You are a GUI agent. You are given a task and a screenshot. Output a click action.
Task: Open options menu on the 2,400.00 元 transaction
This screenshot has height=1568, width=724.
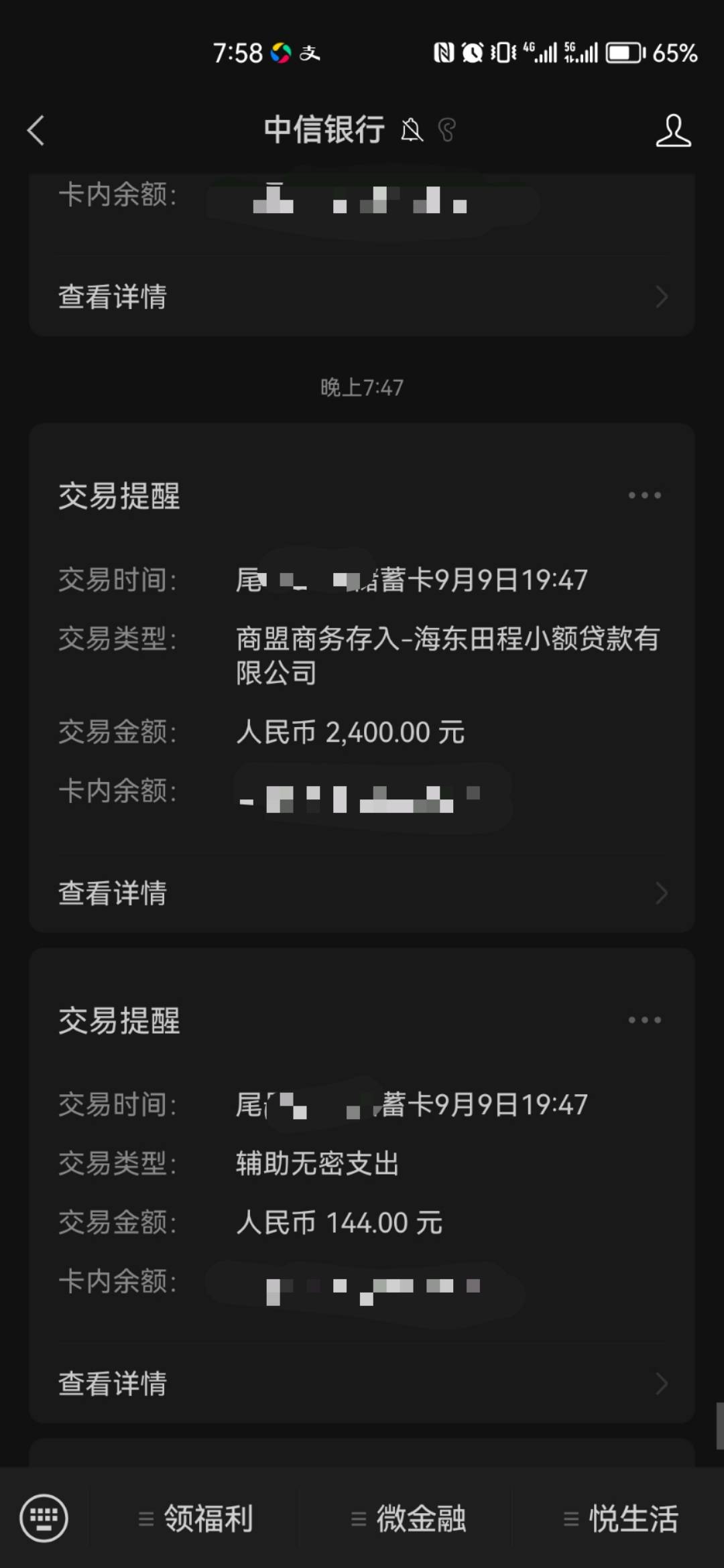[644, 495]
